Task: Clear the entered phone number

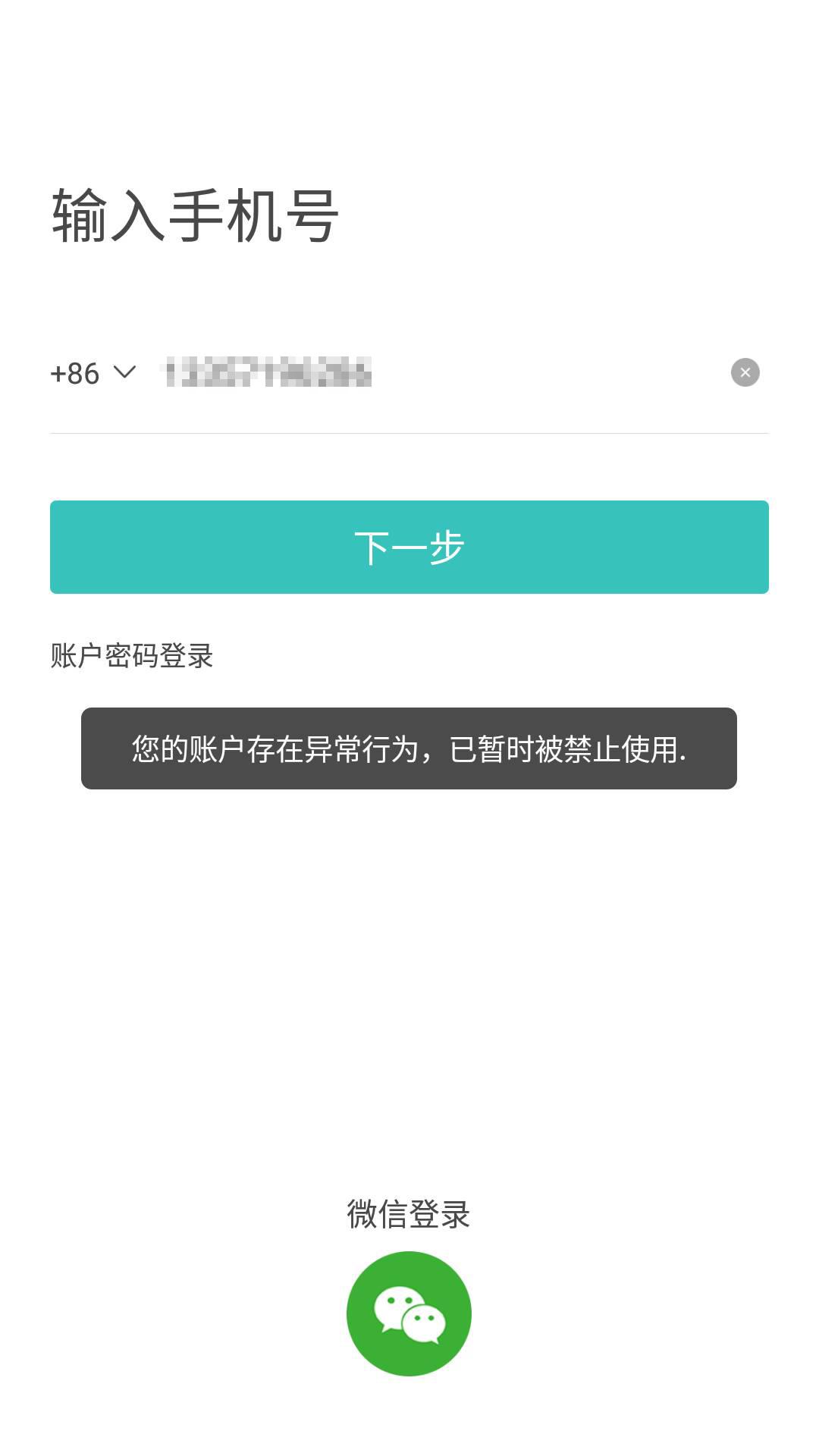Action: (x=745, y=372)
